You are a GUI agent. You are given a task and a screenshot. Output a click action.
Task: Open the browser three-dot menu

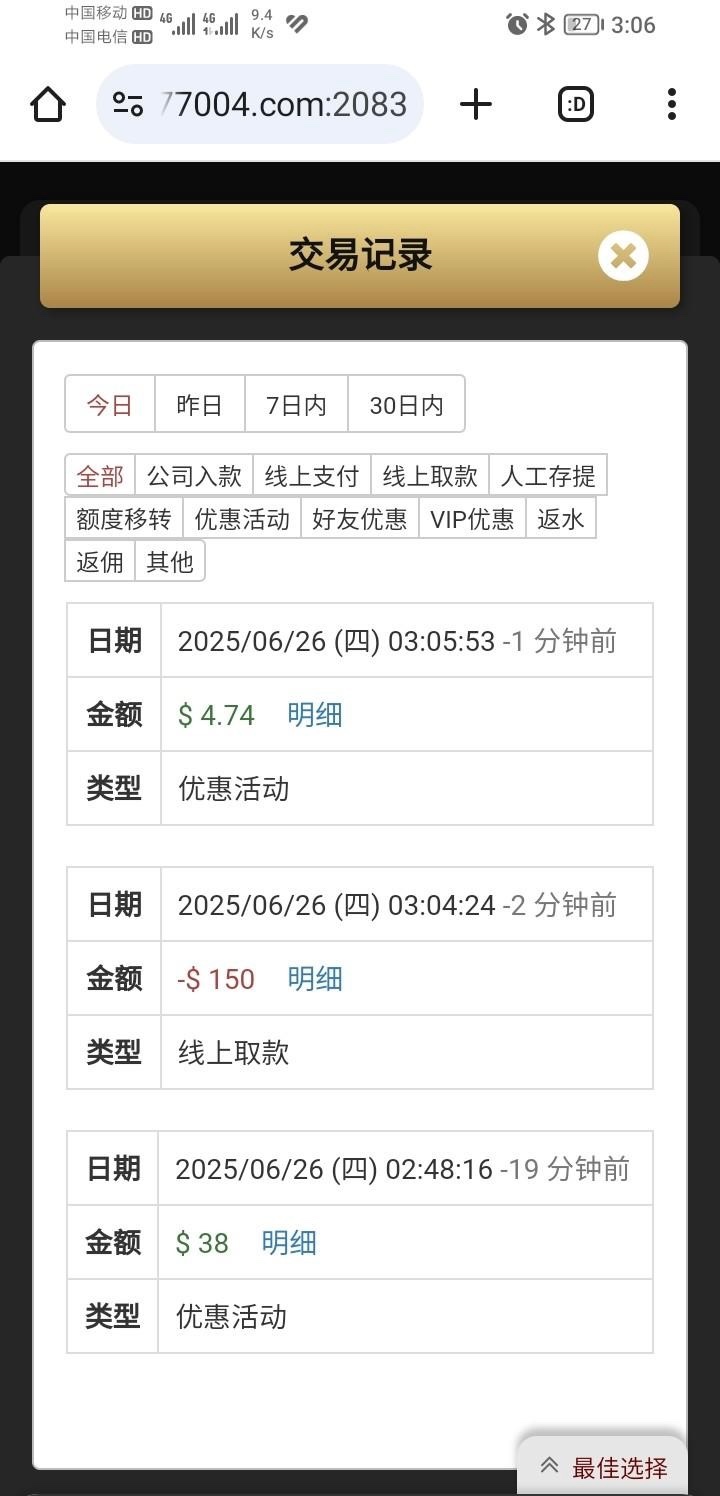click(671, 103)
